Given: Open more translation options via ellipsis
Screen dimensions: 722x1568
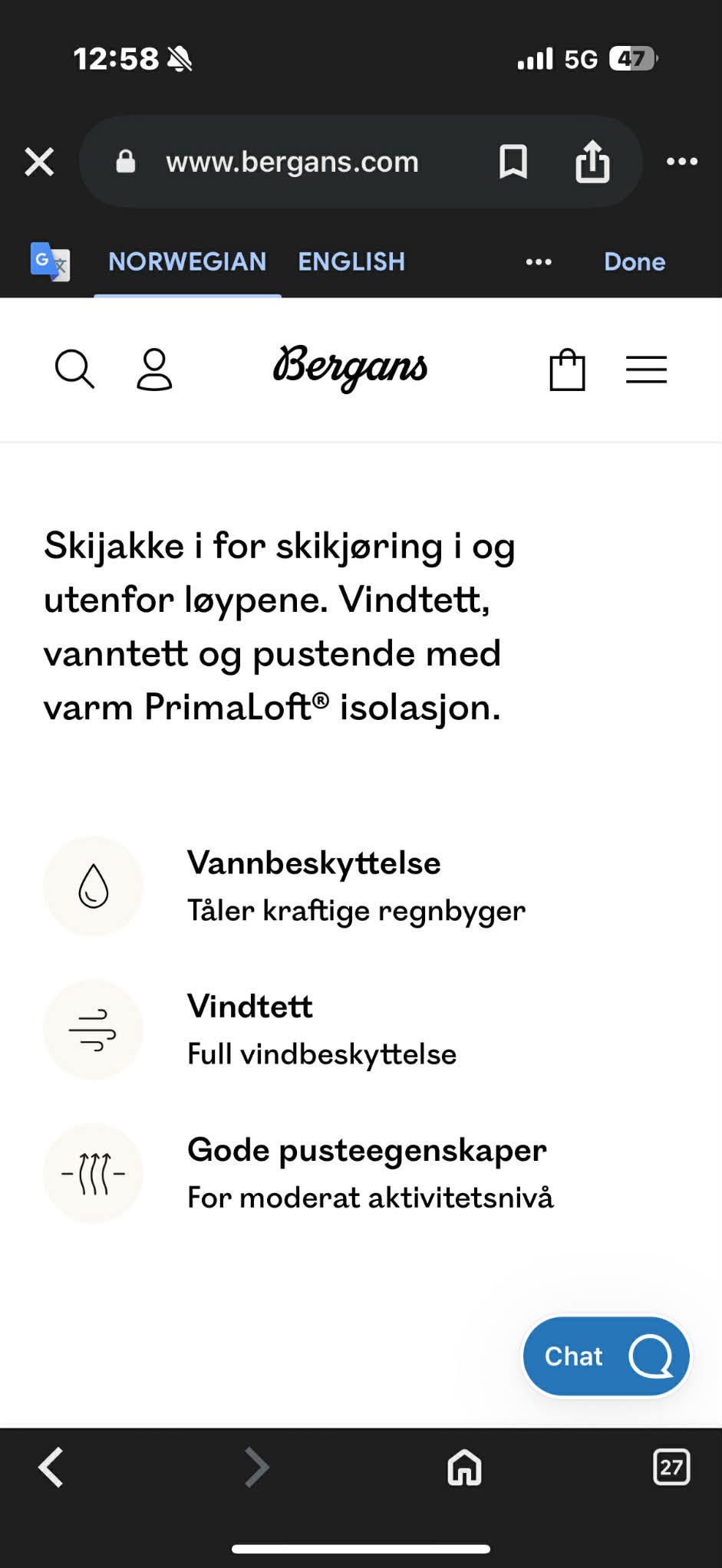Looking at the screenshot, I should click(538, 261).
